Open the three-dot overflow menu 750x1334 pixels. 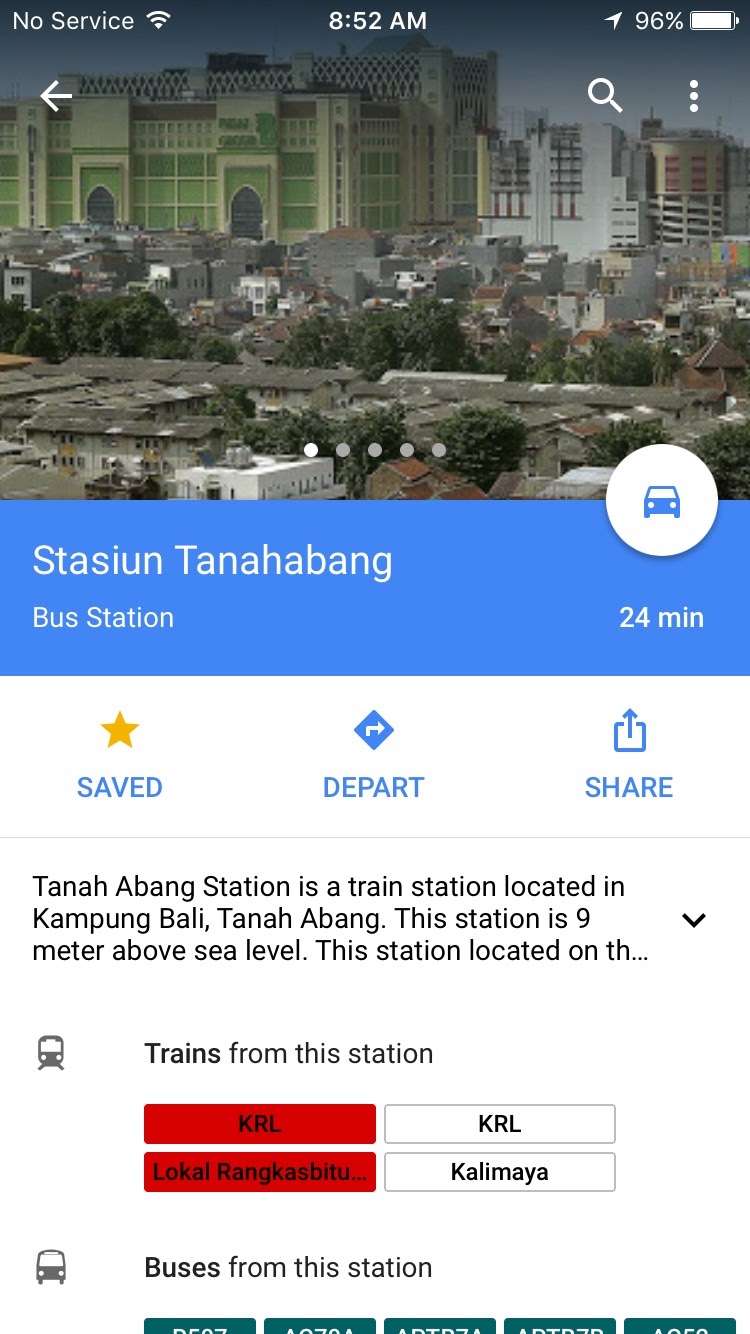point(693,96)
